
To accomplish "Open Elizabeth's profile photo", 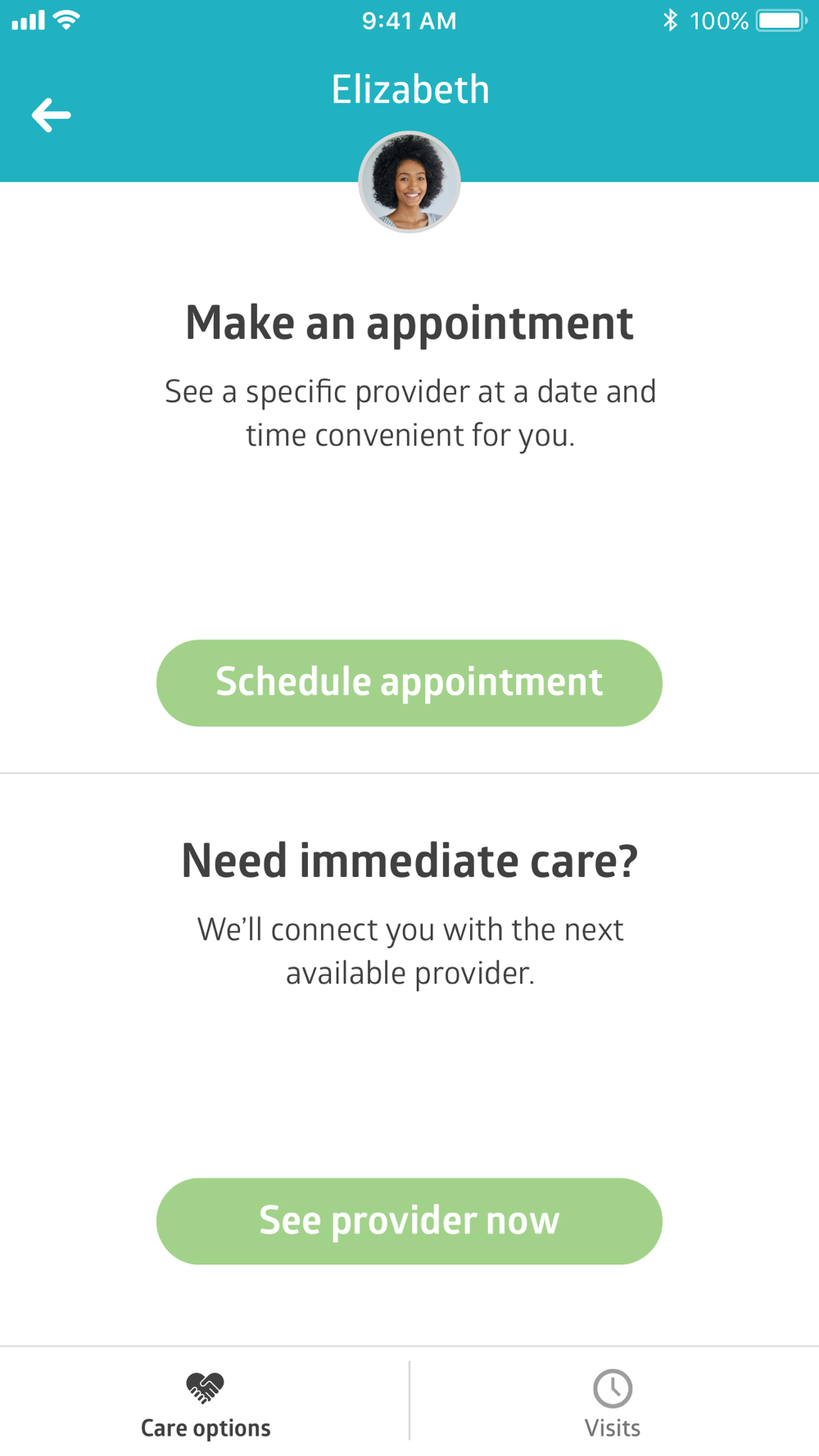I will point(409,182).
